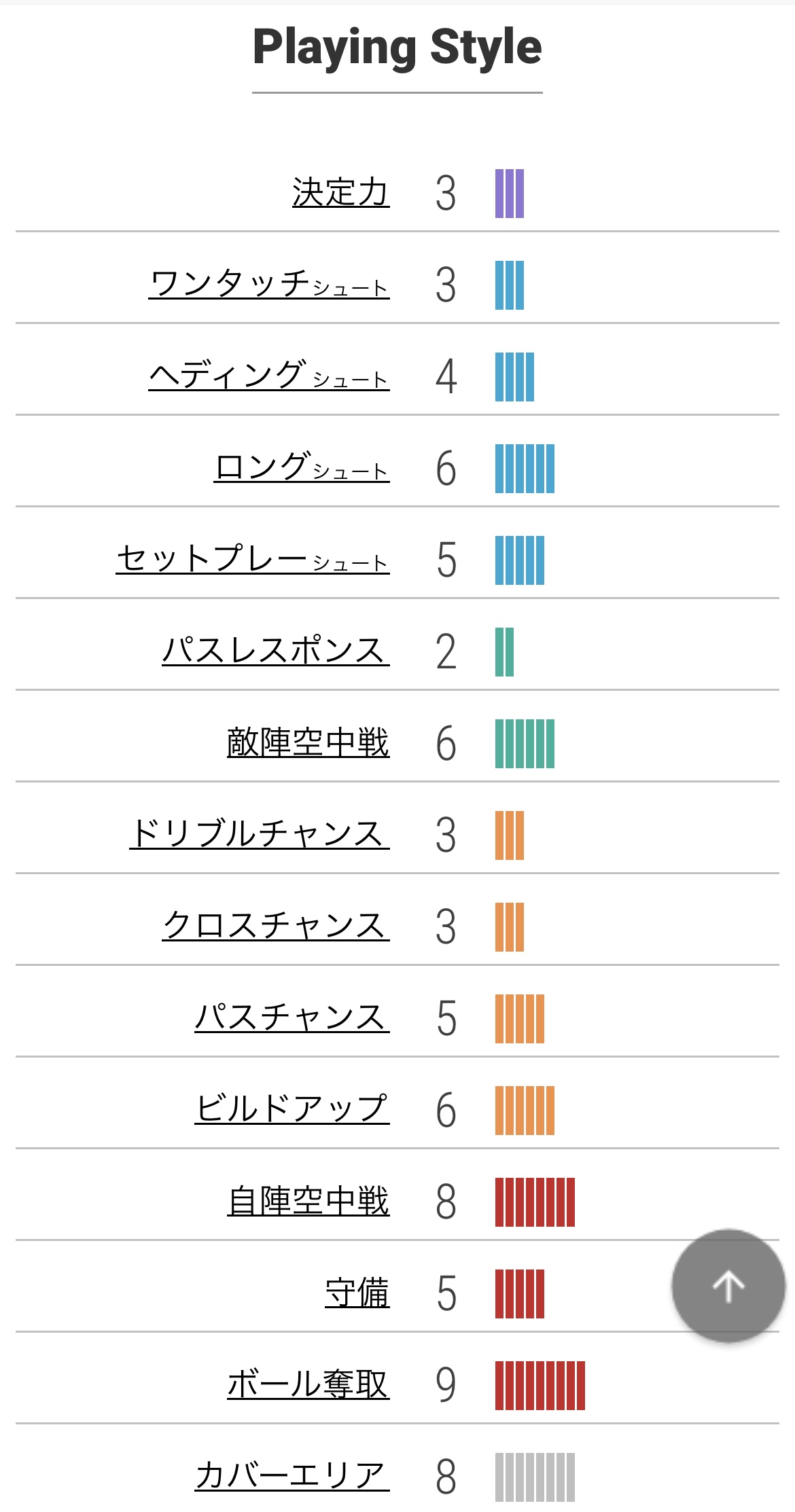Open the ヘディングシュート link
Image resolution: width=795 pixels, height=1512 pixels.
point(269,376)
